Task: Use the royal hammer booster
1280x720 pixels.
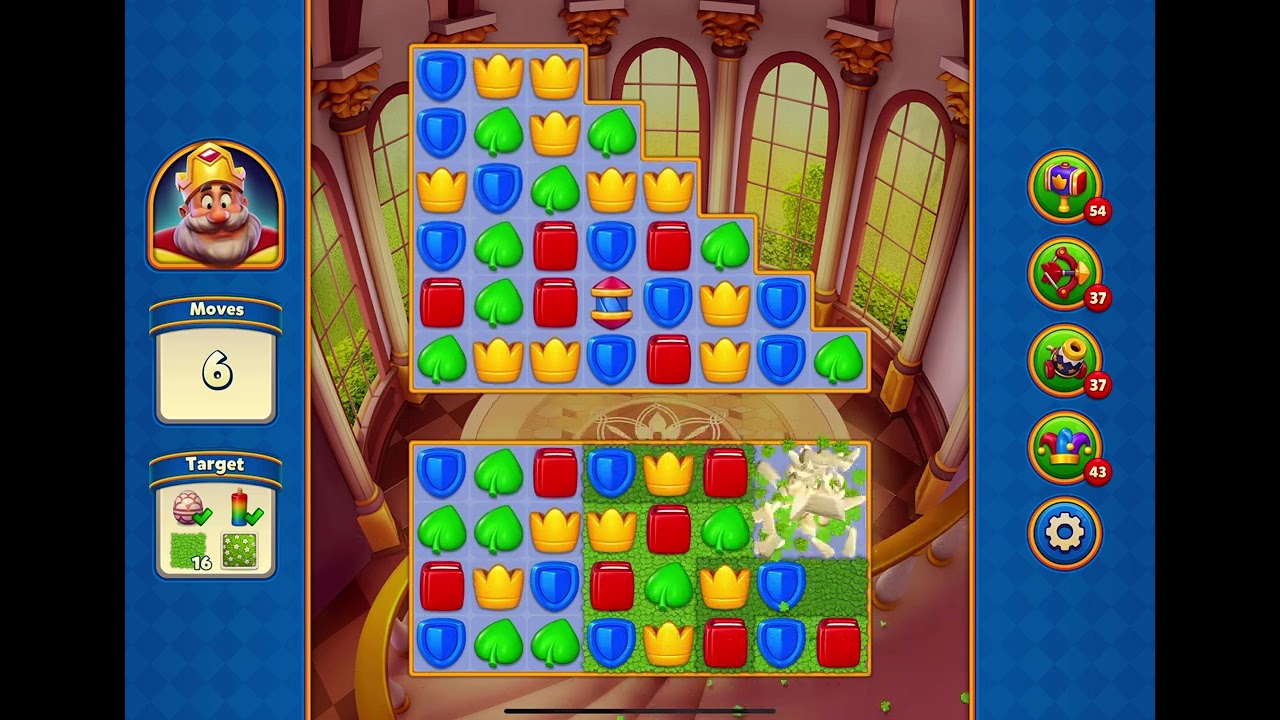Action: [1064, 187]
